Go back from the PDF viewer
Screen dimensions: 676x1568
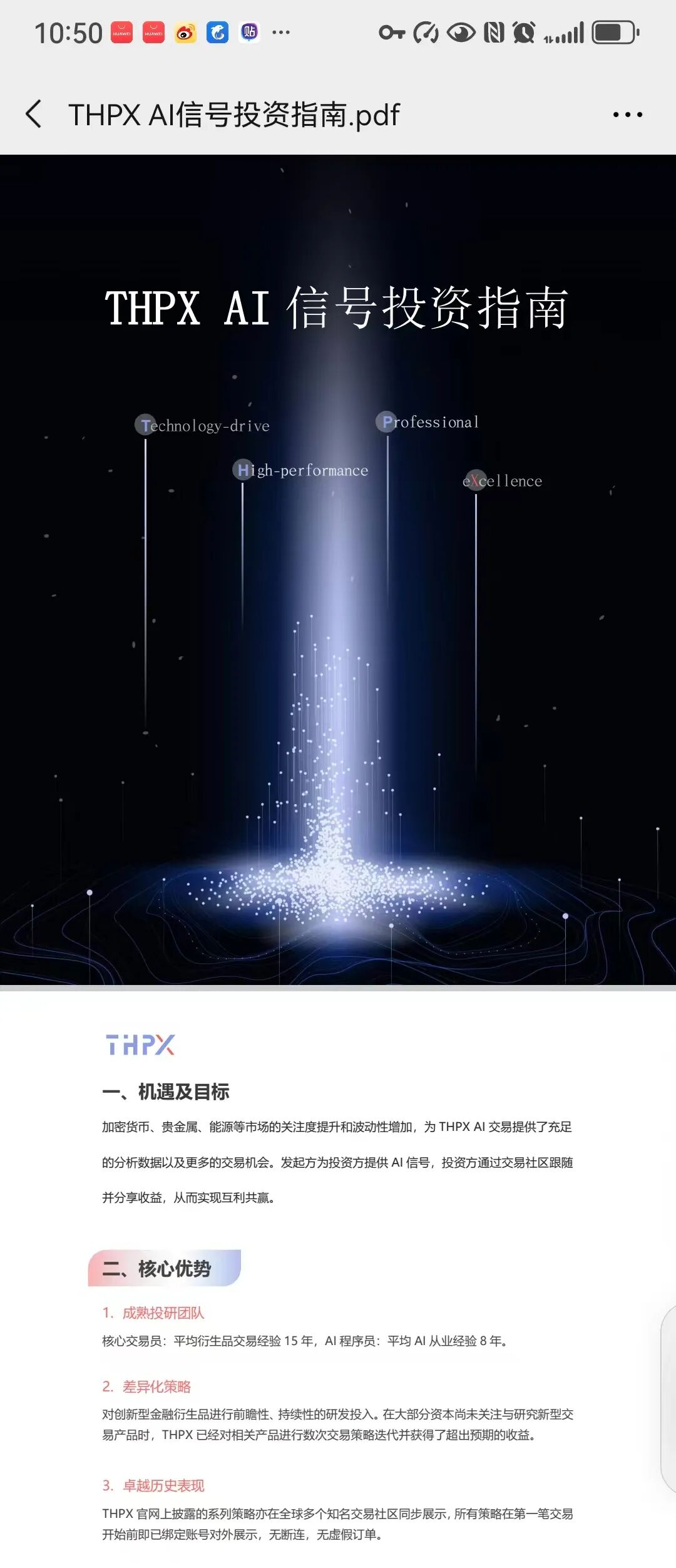tap(34, 114)
